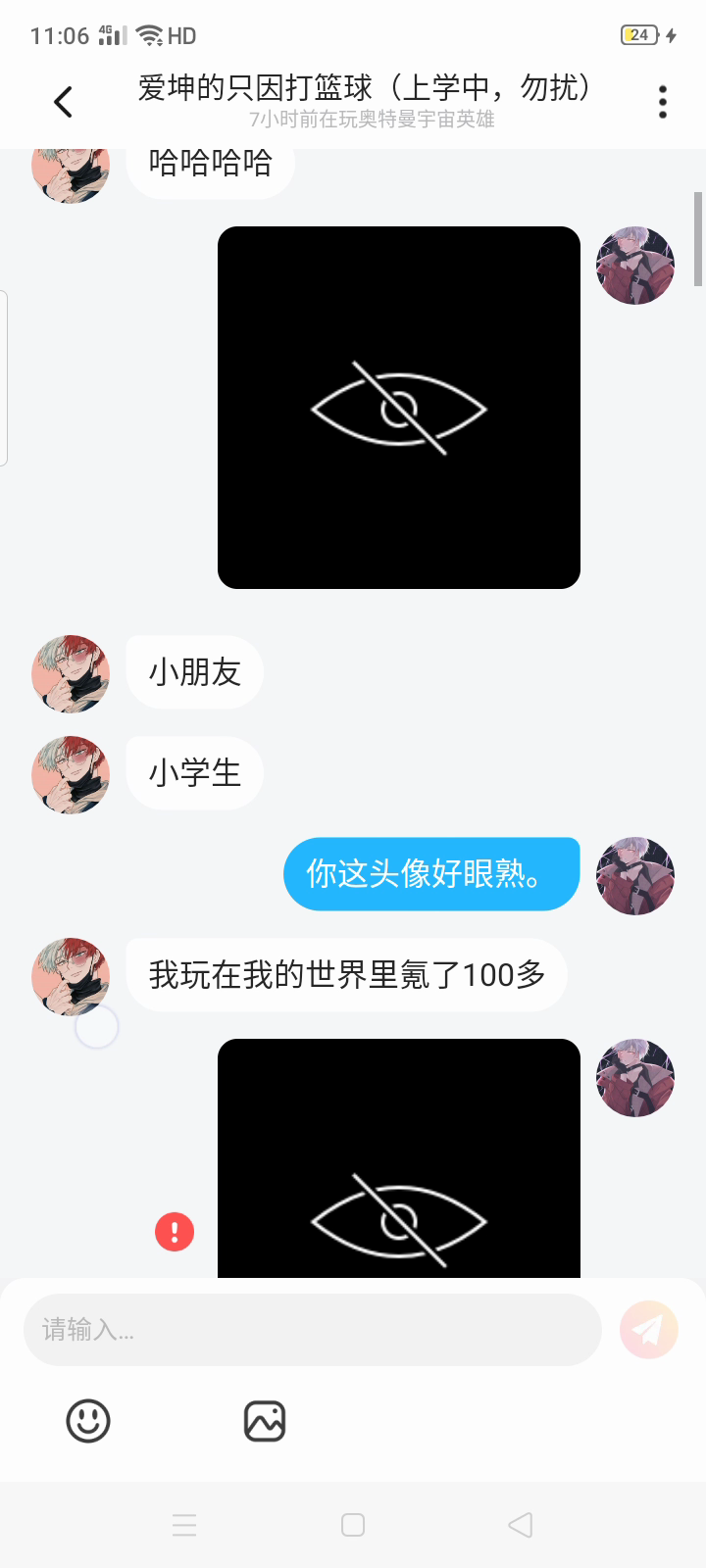The height and width of the screenshot is (1568, 706).
Task: Open my avatar next to 你这头像好眼熟
Action: [635, 875]
